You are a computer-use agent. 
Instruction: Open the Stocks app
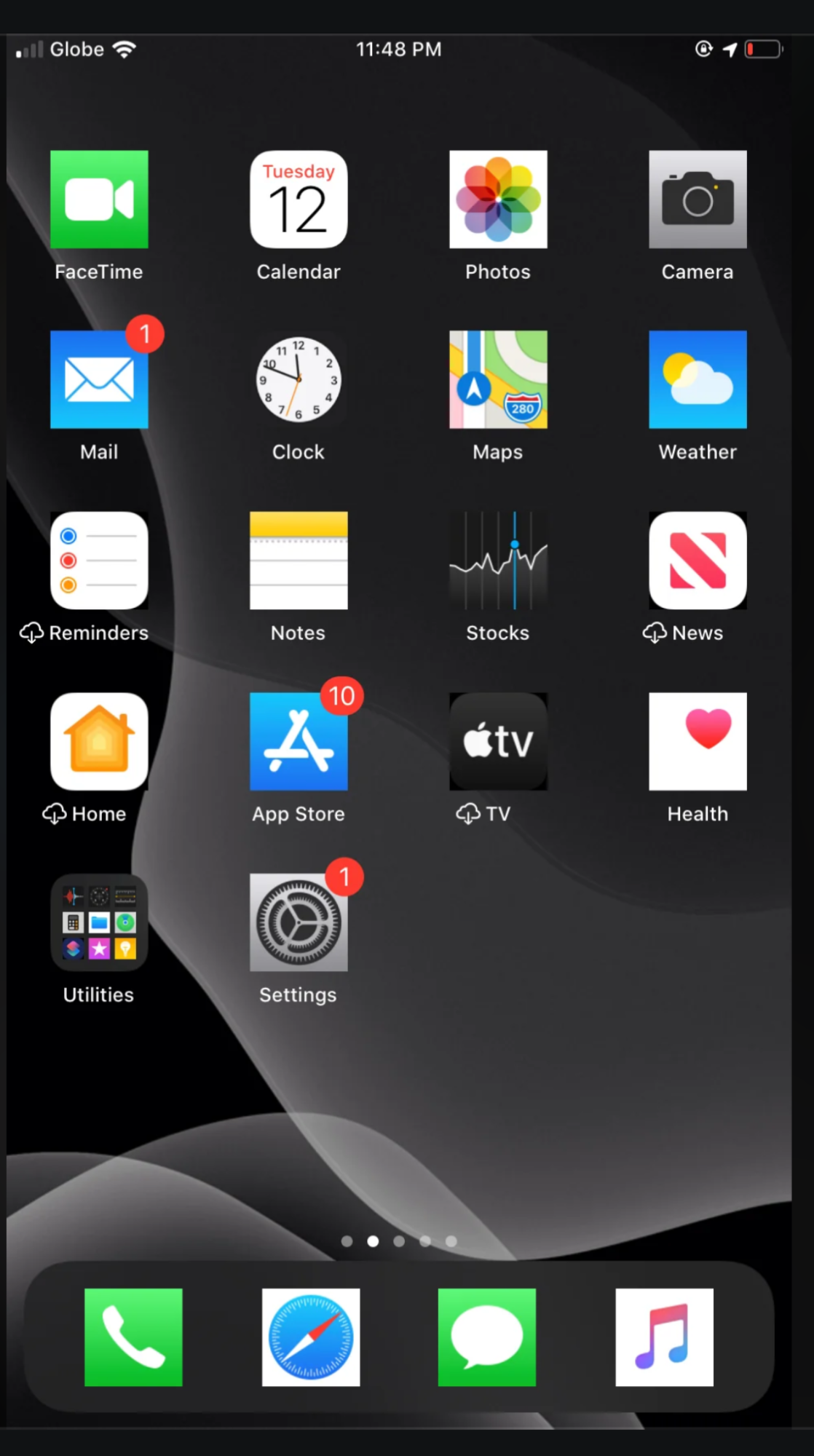coord(498,560)
